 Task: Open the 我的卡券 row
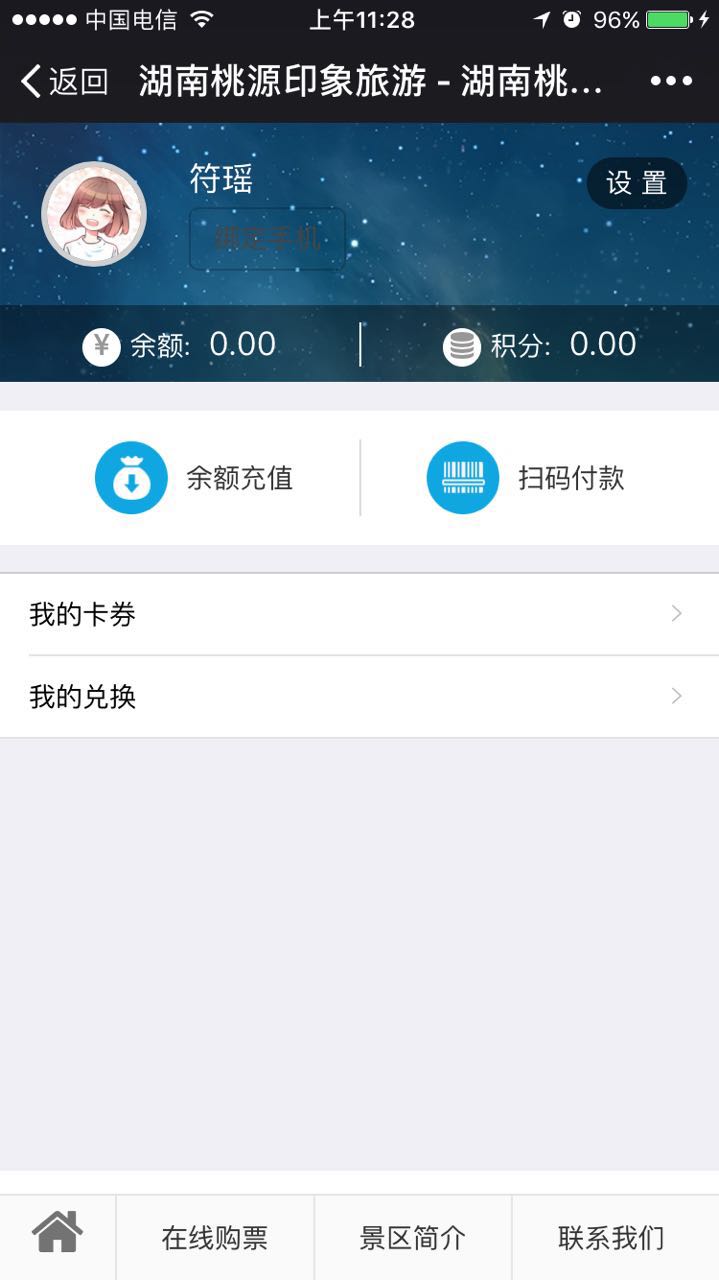[x=359, y=614]
